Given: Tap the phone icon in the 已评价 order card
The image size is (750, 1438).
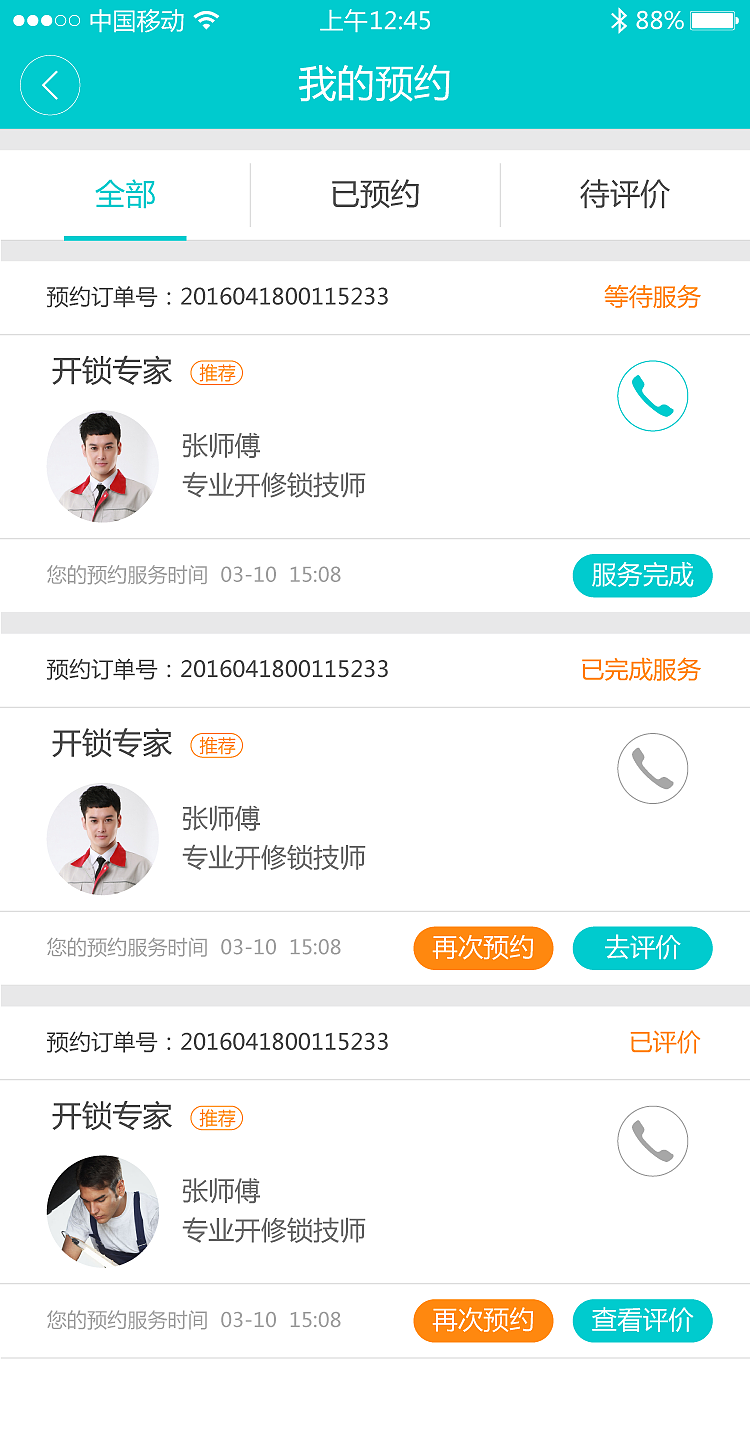Looking at the screenshot, I should (652, 1141).
